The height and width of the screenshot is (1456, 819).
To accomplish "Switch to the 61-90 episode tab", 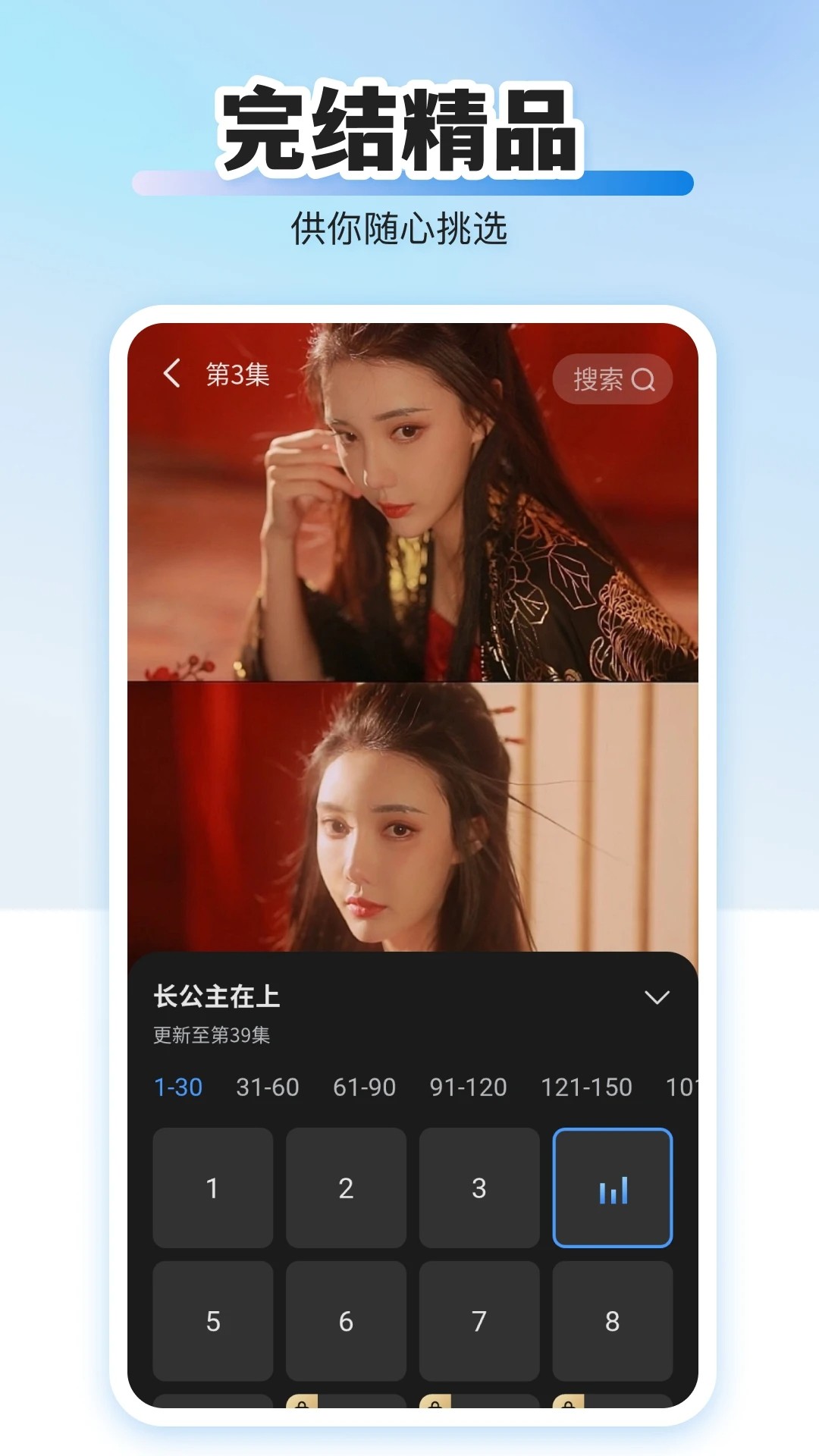I will coord(366,1087).
